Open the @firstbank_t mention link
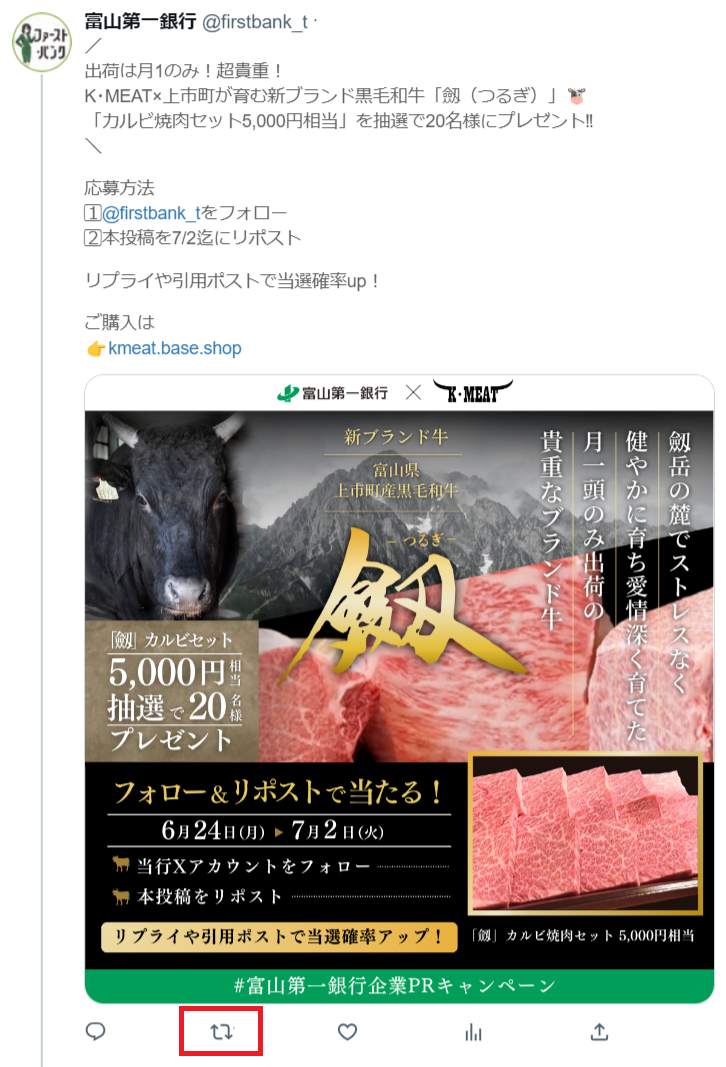This screenshot has width=726, height=1067. tap(152, 213)
